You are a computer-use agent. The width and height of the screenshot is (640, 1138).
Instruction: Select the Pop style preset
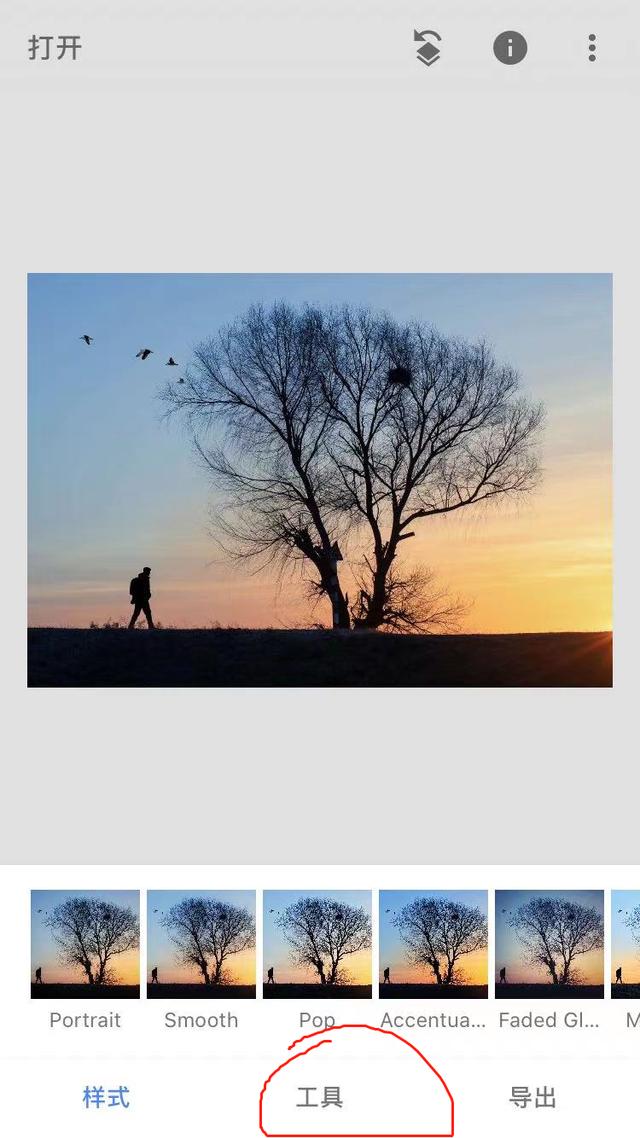[x=317, y=959]
